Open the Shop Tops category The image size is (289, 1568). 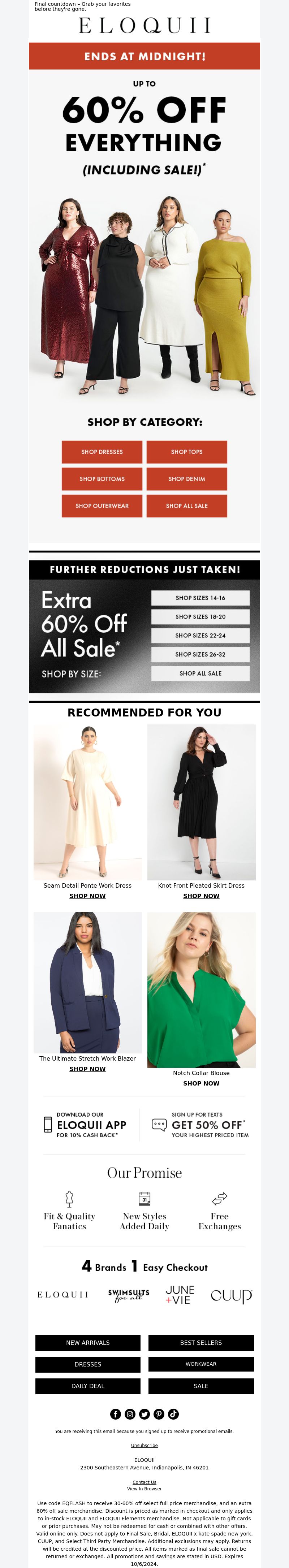(186, 452)
